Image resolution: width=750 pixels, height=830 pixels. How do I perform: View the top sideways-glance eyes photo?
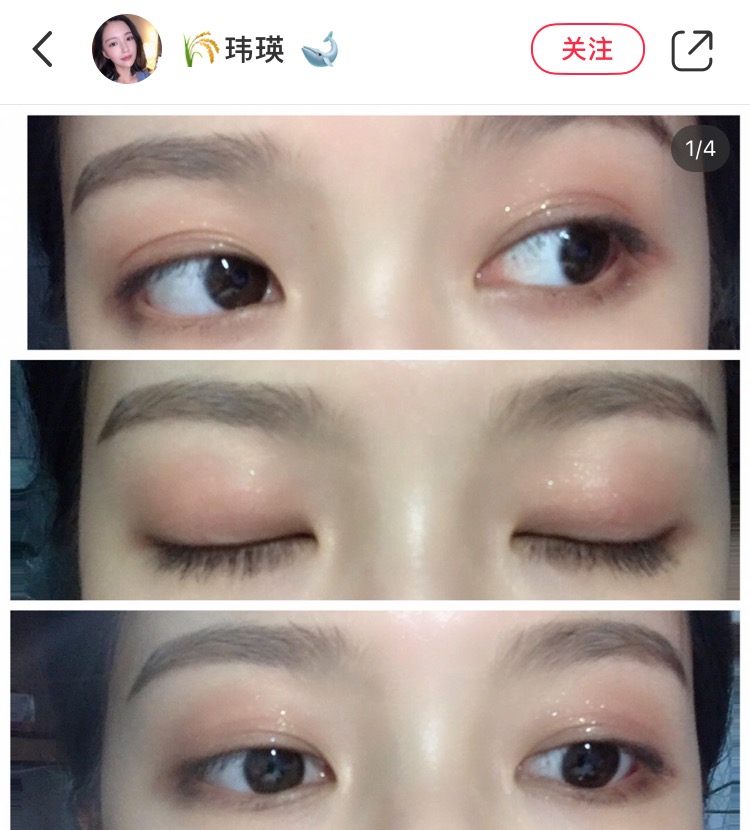pyautogui.click(x=375, y=230)
